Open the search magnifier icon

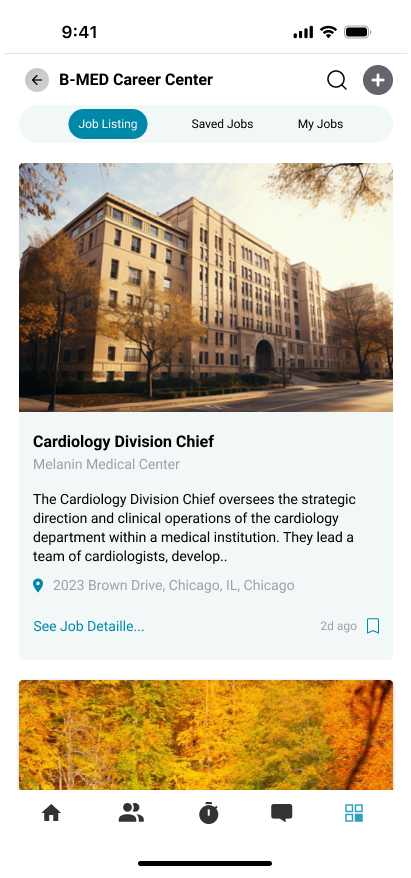(337, 80)
